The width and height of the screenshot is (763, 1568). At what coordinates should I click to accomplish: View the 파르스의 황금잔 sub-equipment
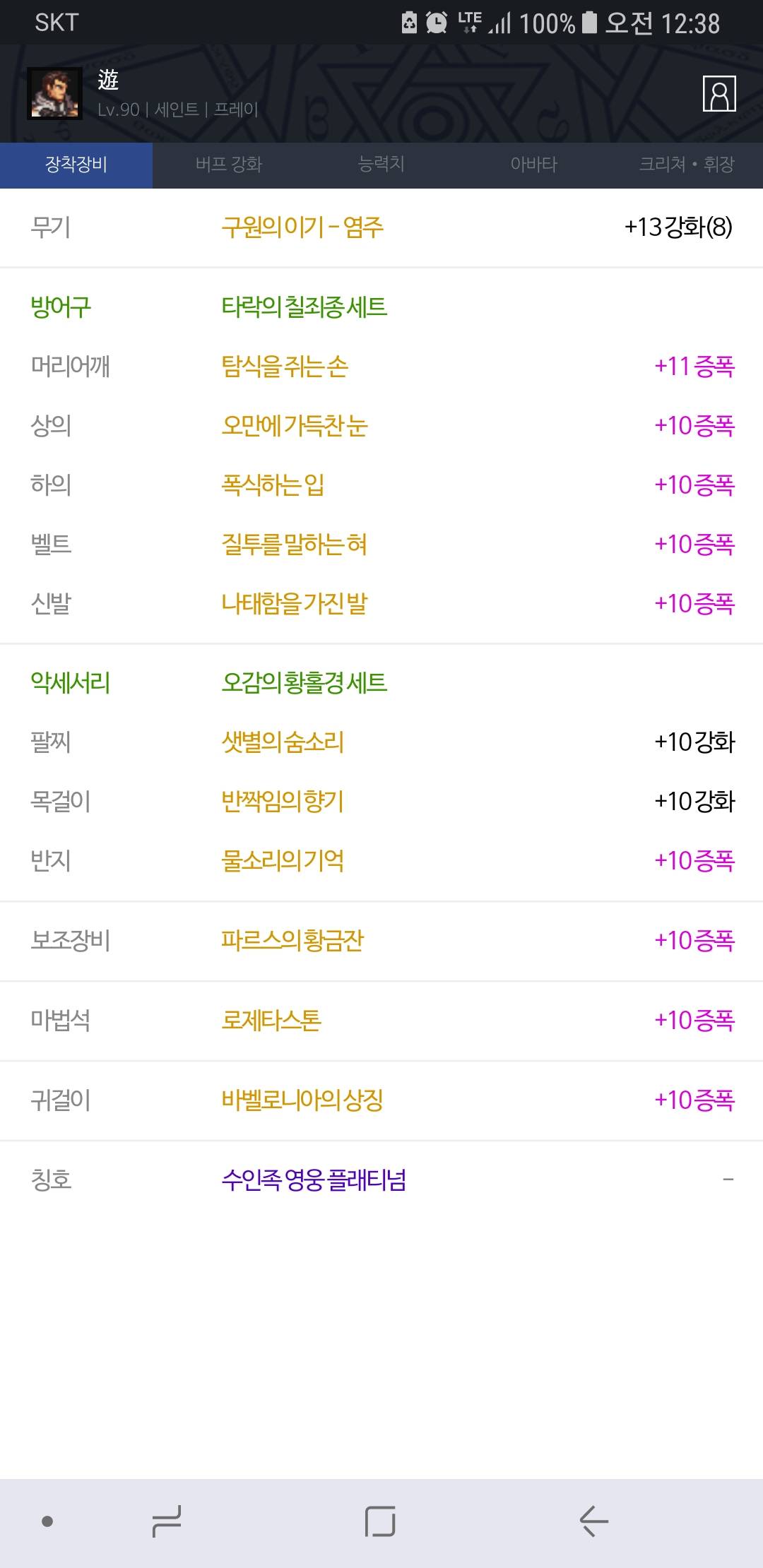[x=292, y=941]
